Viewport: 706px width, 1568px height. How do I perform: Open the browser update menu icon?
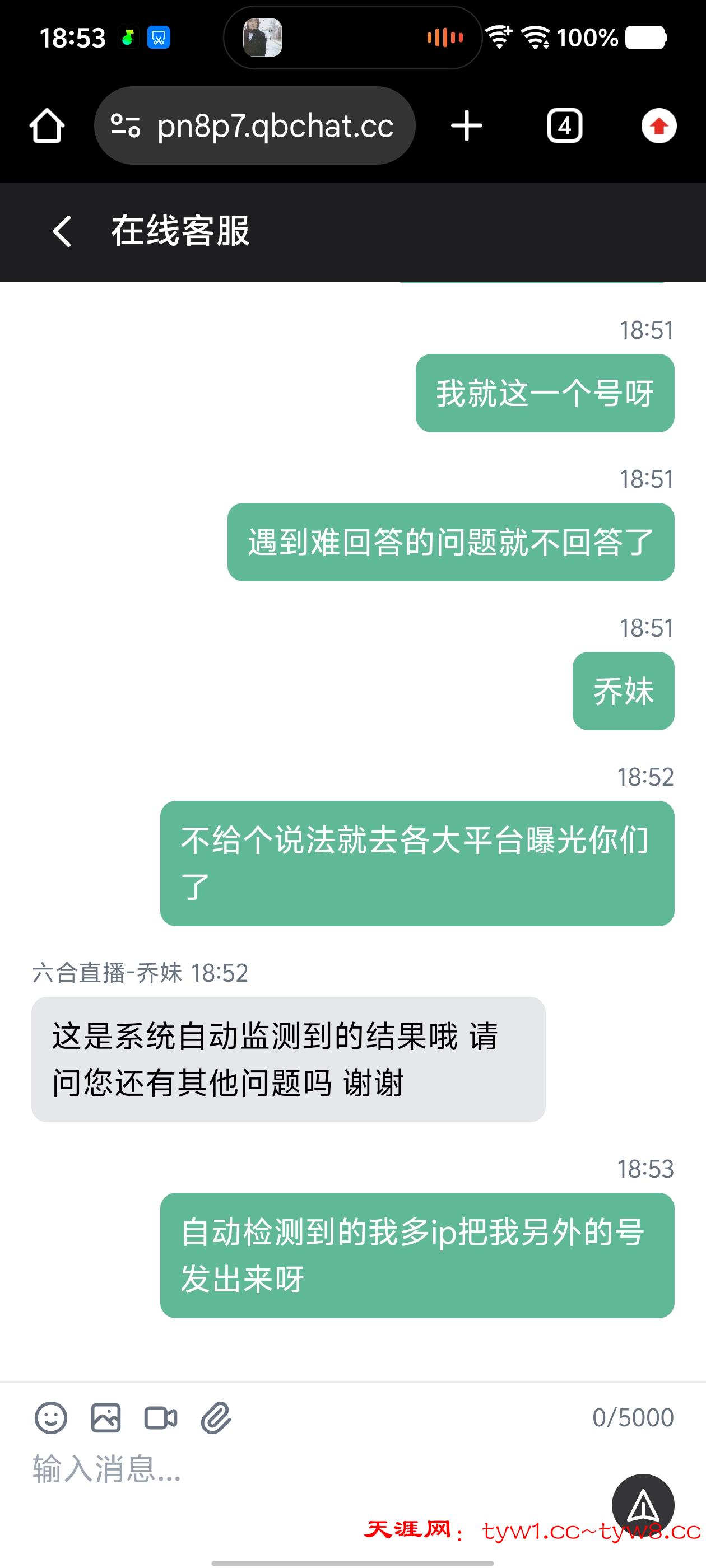658,126
